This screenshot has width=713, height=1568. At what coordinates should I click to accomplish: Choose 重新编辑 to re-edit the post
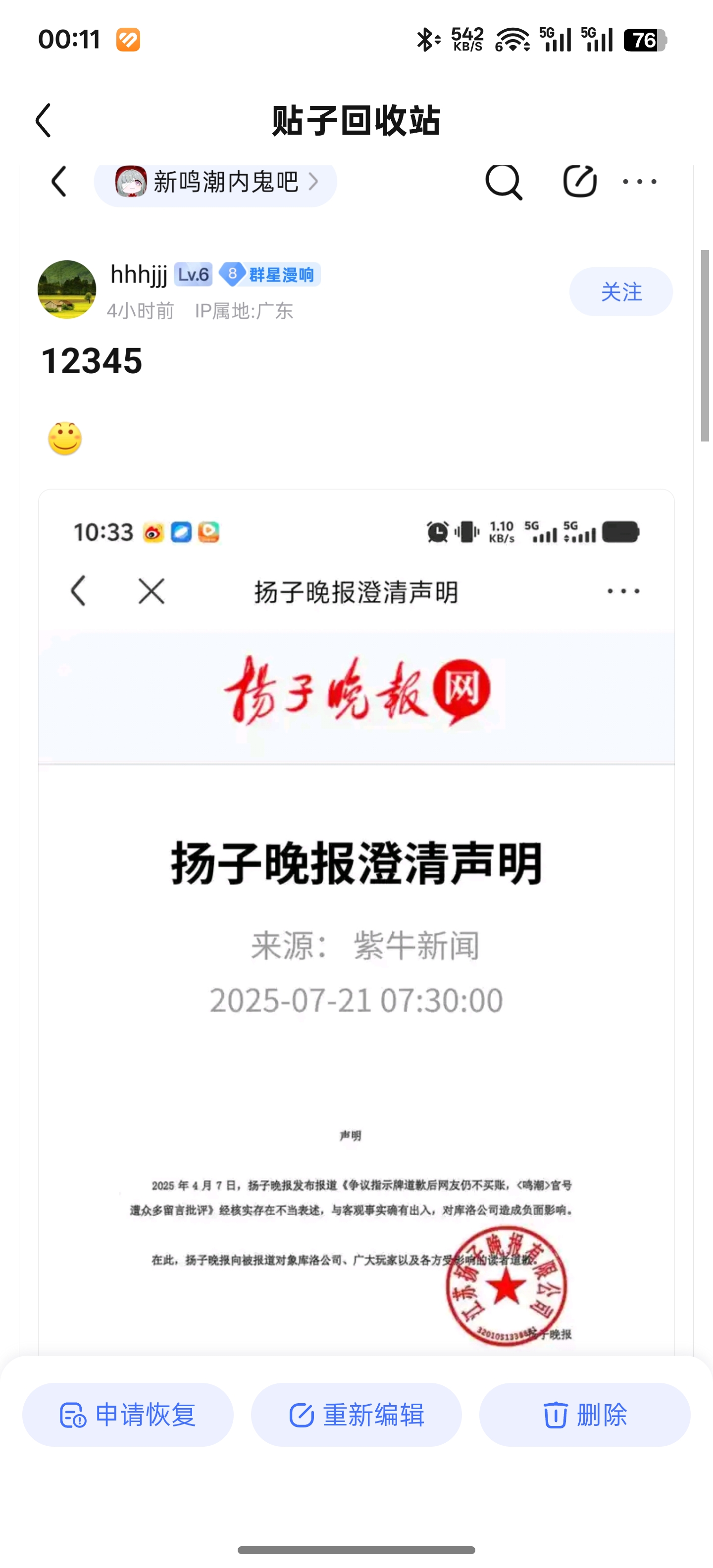pyautogui.click(x=356, y=1415)
